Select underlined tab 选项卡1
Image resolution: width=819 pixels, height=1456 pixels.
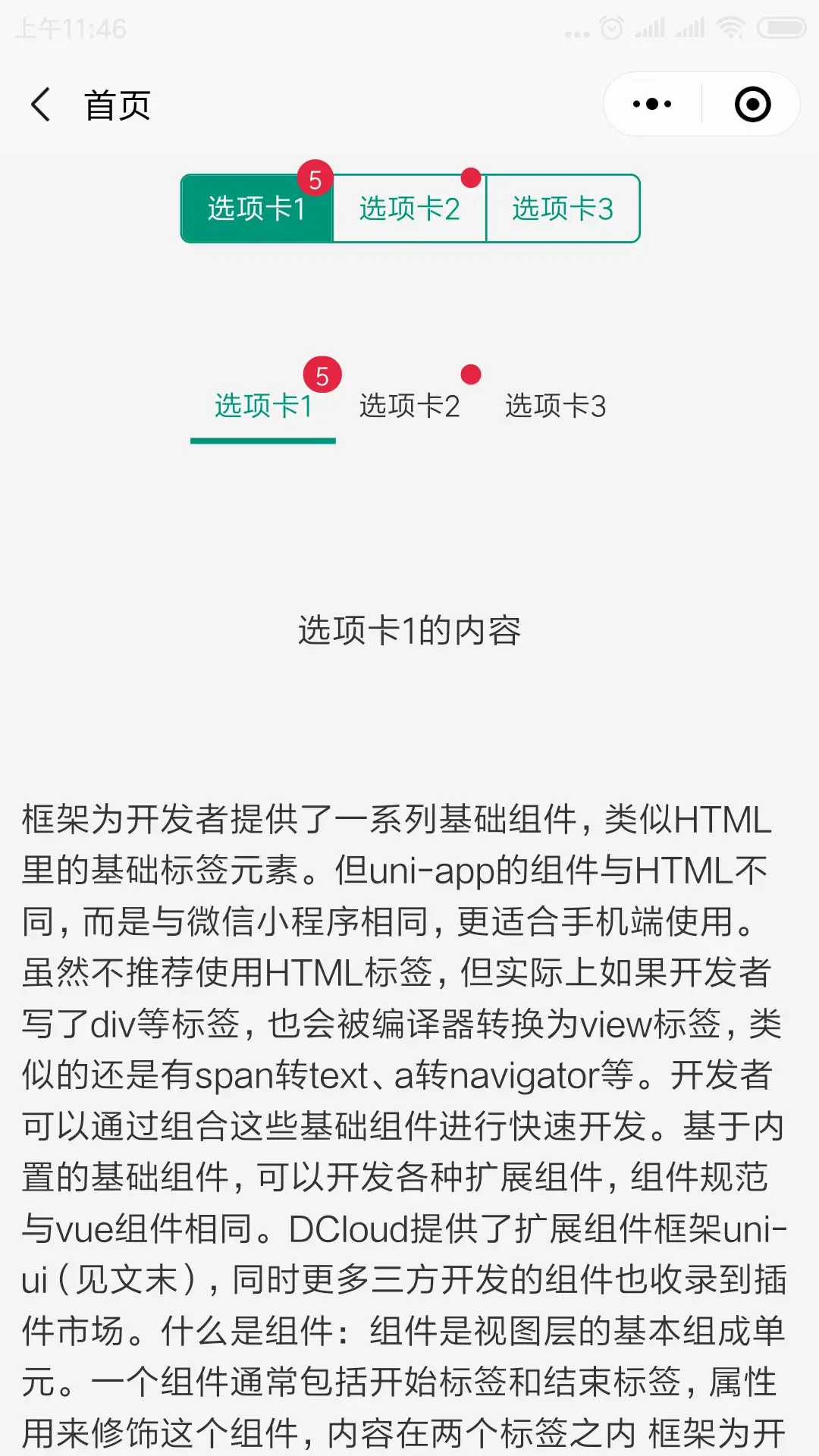[263, 406]
